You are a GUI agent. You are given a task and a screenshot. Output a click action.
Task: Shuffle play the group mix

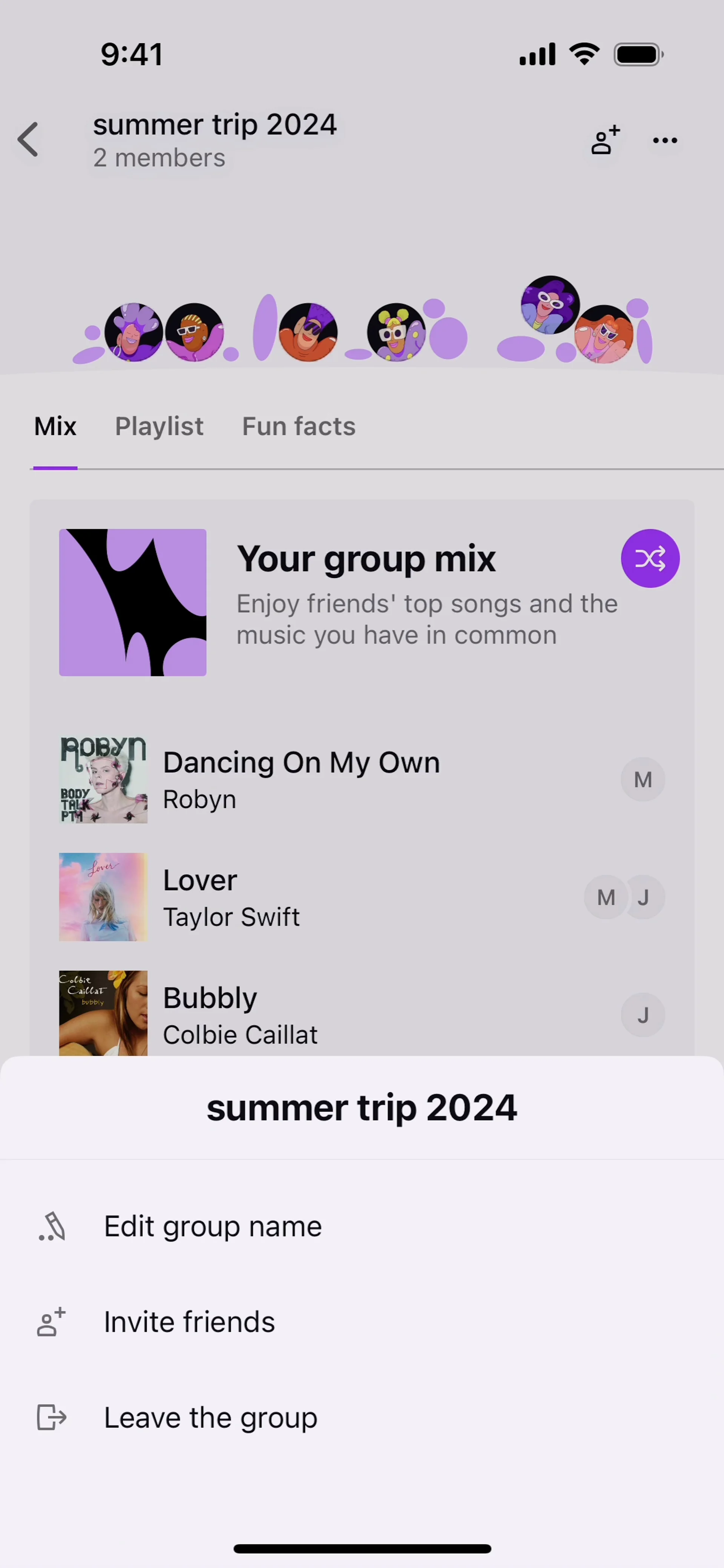point(650,558)
